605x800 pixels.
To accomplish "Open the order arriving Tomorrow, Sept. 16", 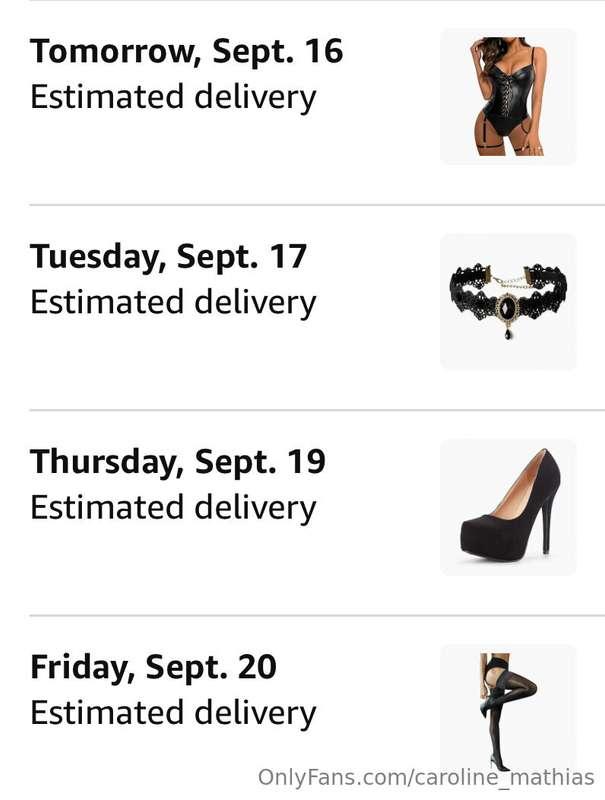I will 187,74.
